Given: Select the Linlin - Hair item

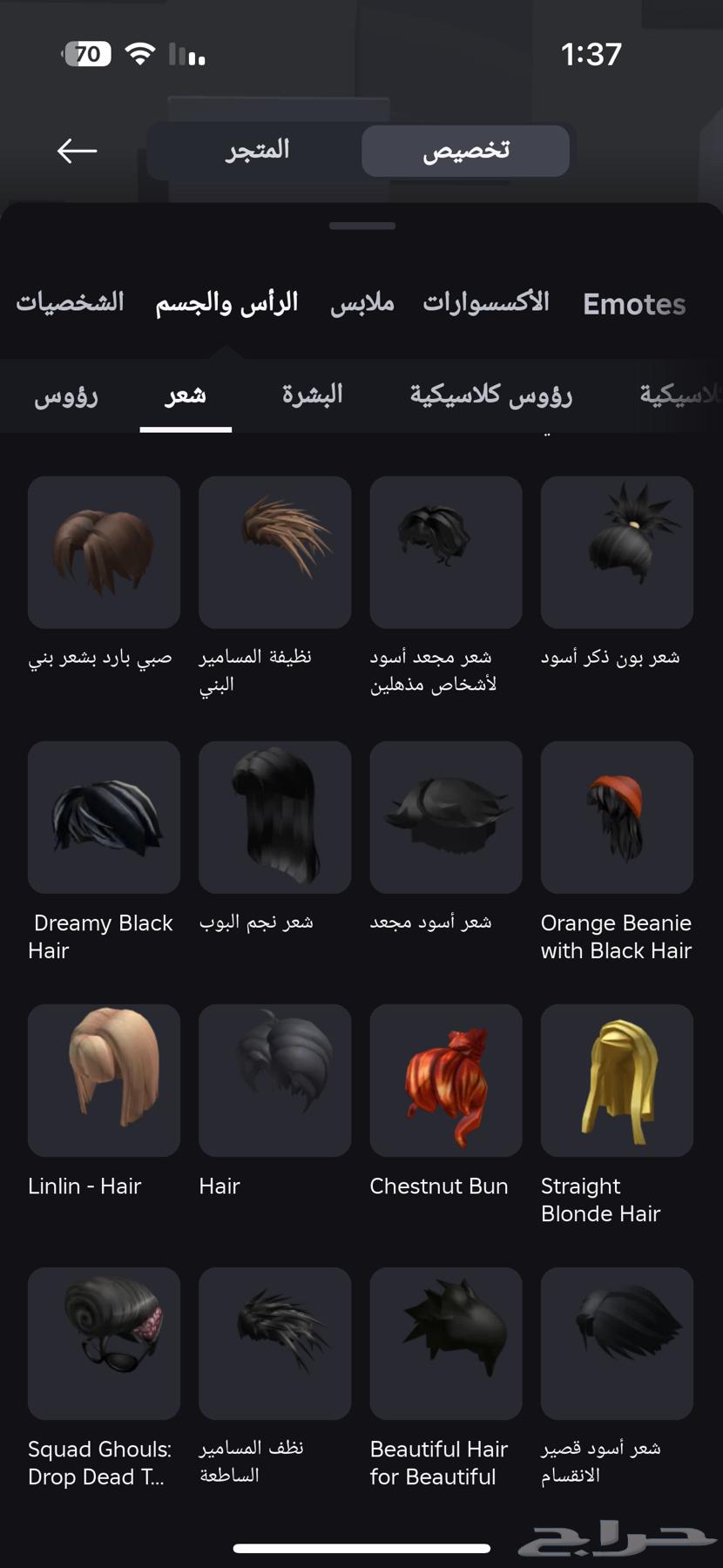Looking at the screenshot, I should pos(103,1080).
